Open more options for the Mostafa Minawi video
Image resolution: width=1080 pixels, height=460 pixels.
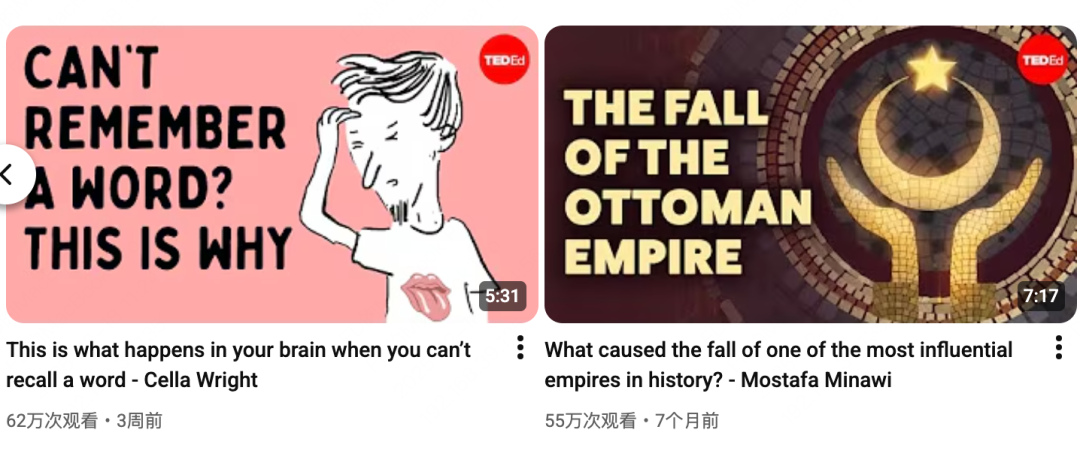(x=1058, y=348)
